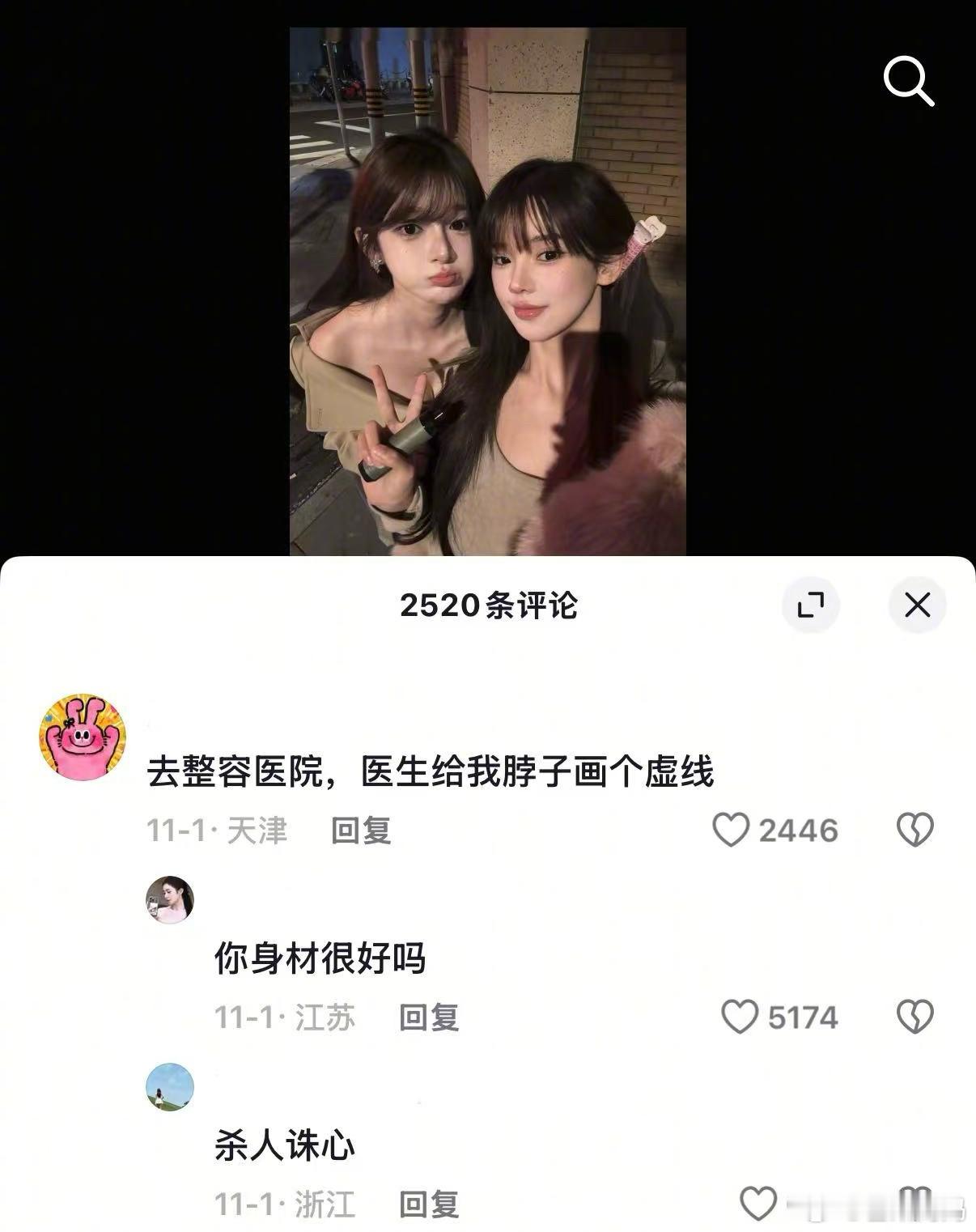976x1232 pixels.
Task: Click the dislike icon next to 2446 likes
Action: pos(915,829)
